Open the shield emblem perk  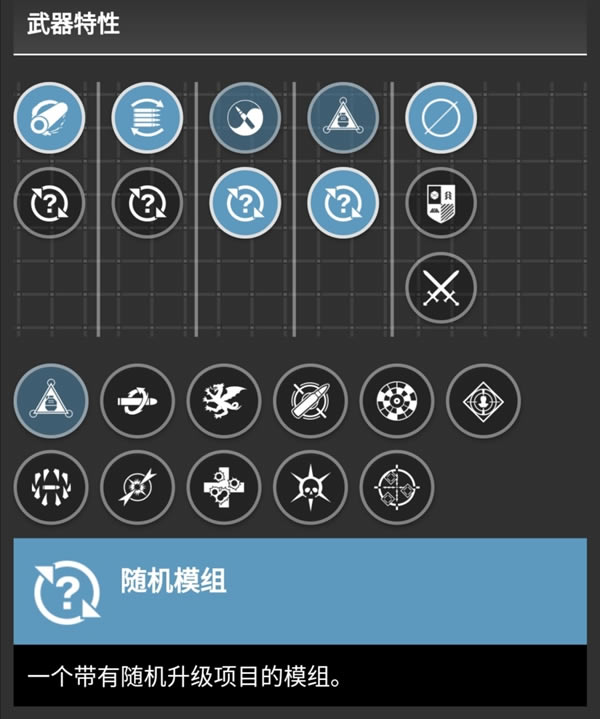[441, 202]
